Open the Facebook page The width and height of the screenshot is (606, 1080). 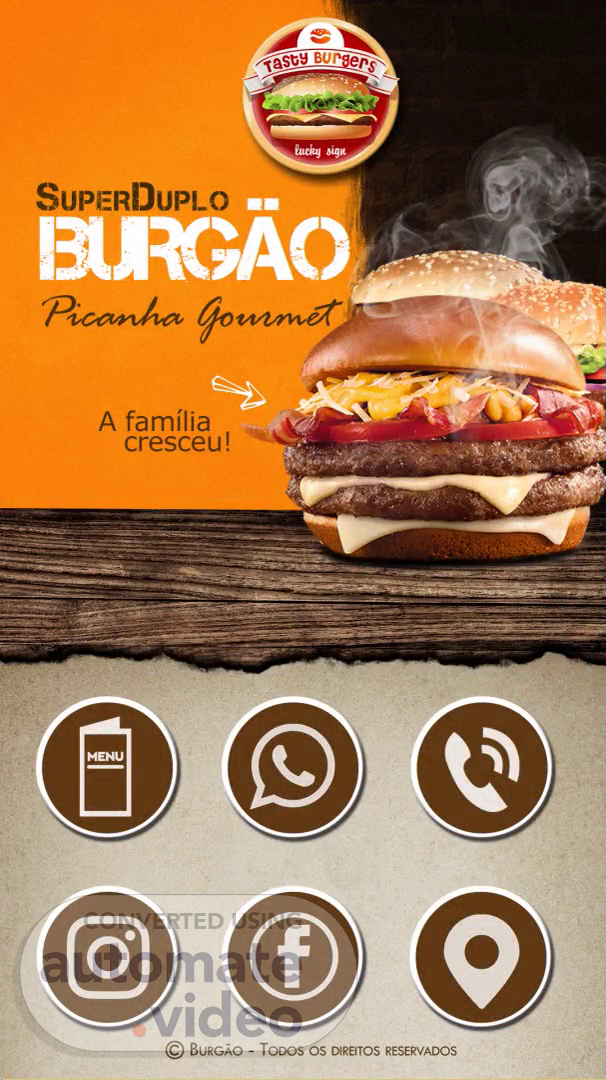(x=292, y=956)
